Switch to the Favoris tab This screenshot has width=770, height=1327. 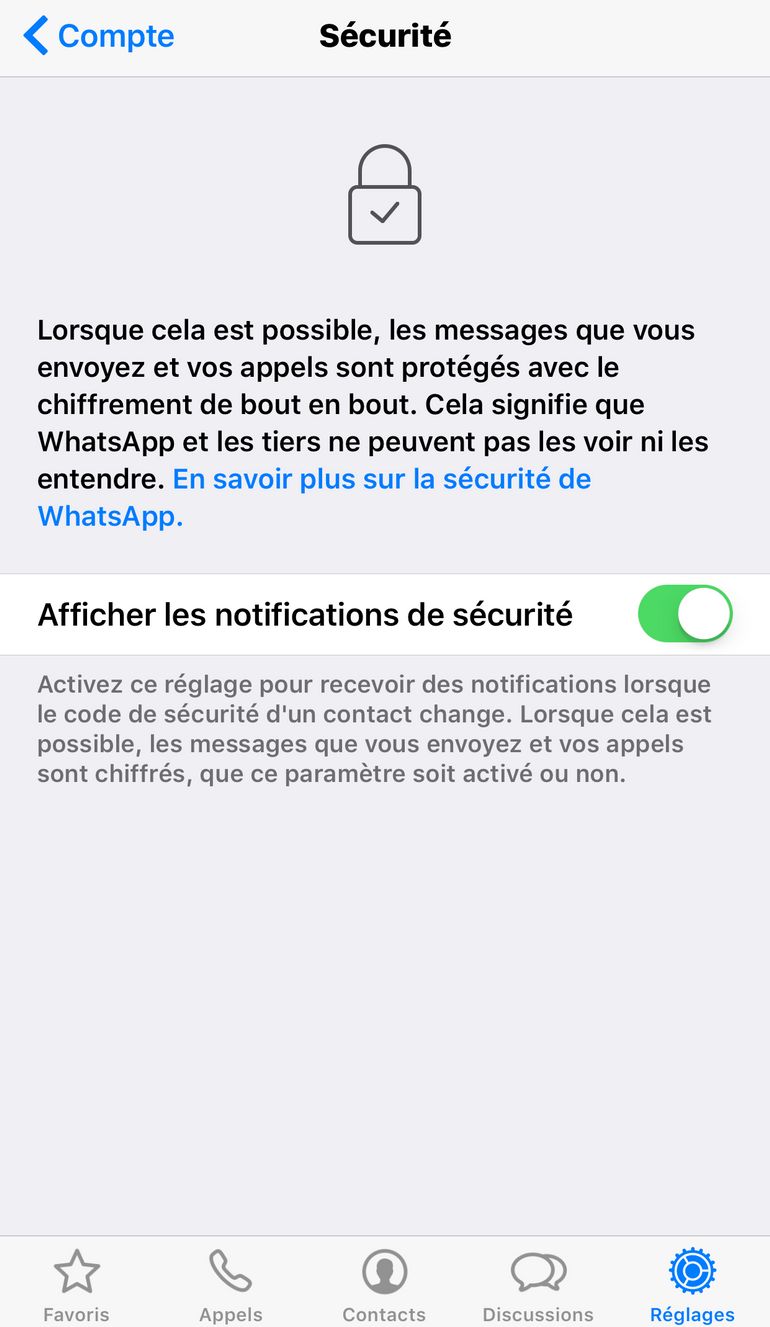76,1285
